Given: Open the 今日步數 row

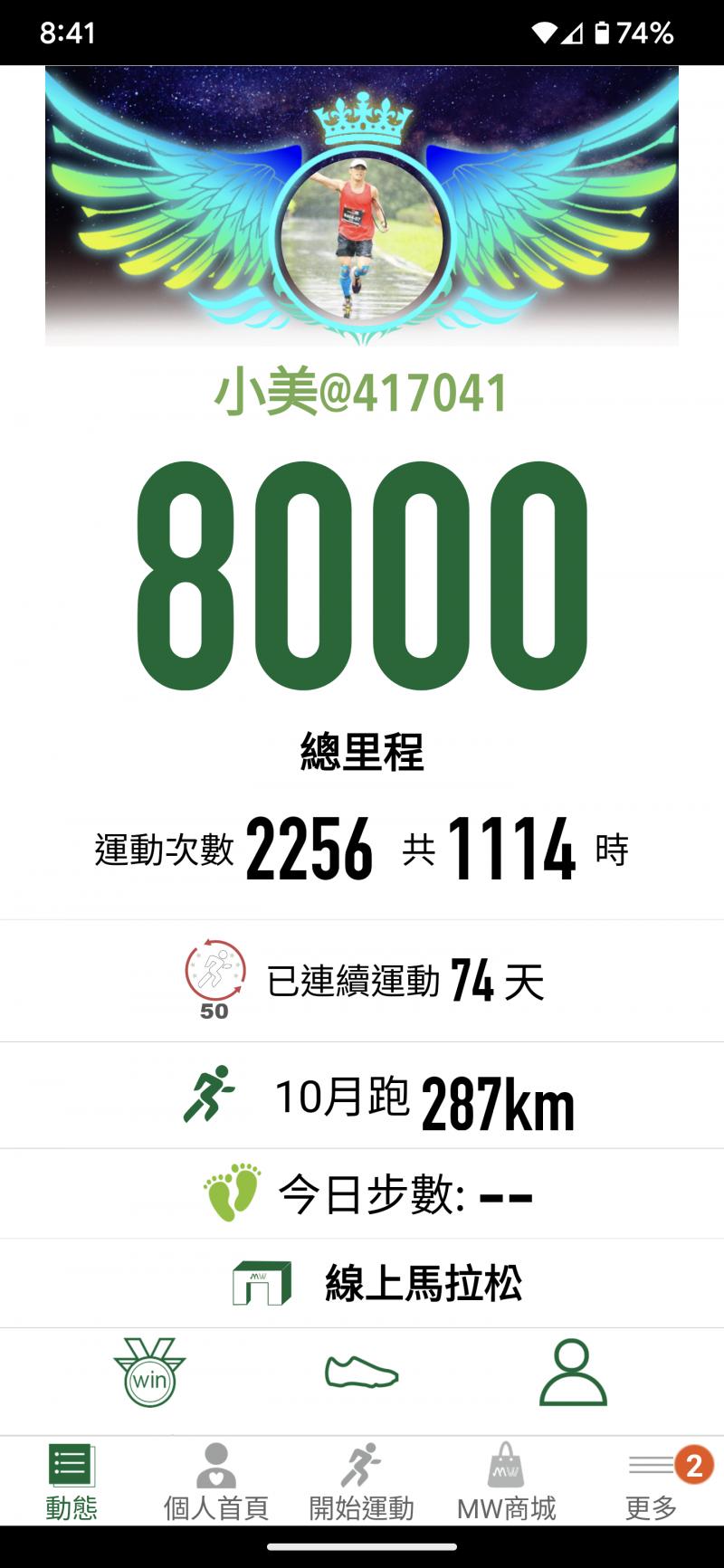Looking at the screenshot, I should [362, 1194].
